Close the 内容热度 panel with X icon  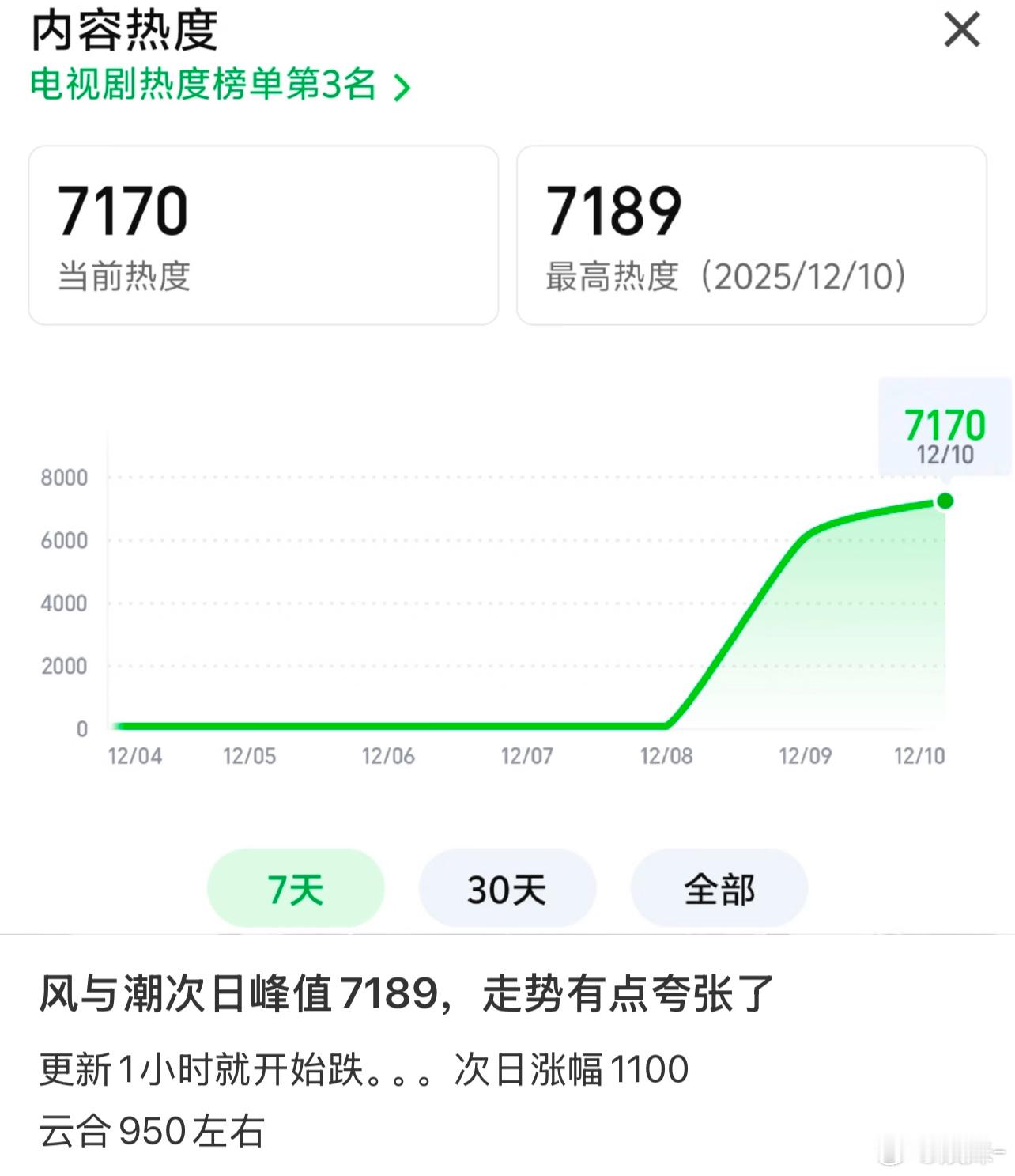(x=961, y=30)
